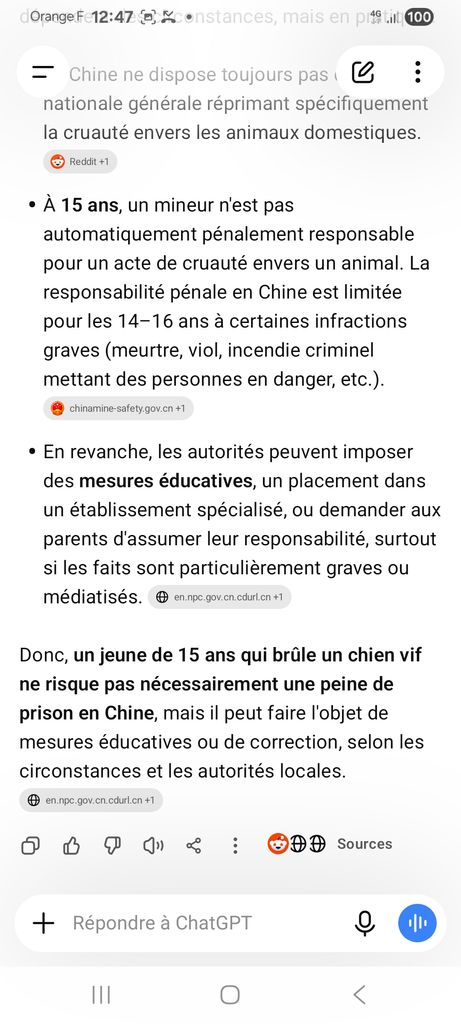Open the chinamine-safety.gov.cn source chip
Image resolution: width=461 pixels, height=1024 pixels.
click(x=119, y=408)
